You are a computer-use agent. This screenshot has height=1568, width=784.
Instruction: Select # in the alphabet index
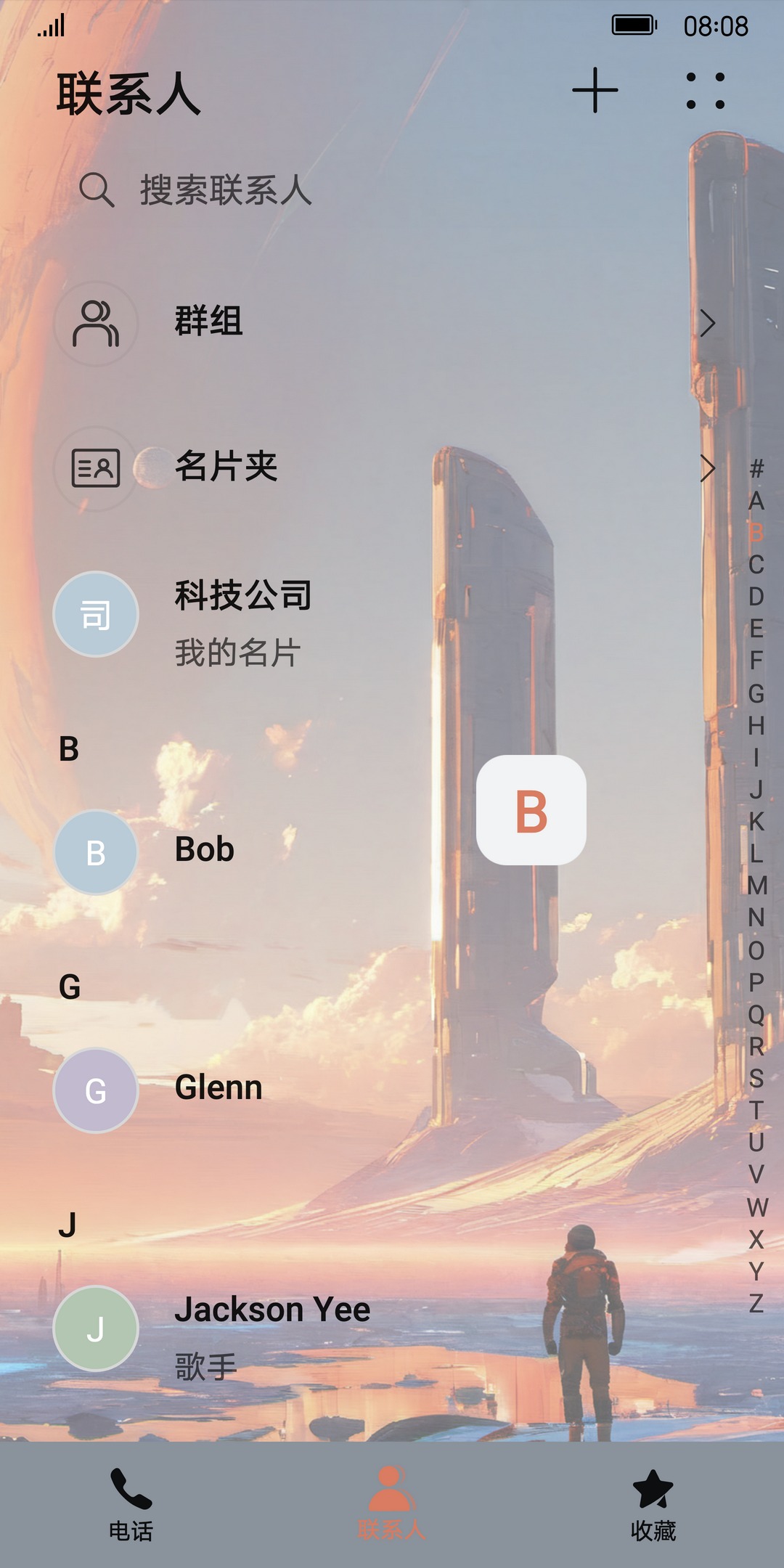pos(756,468)
